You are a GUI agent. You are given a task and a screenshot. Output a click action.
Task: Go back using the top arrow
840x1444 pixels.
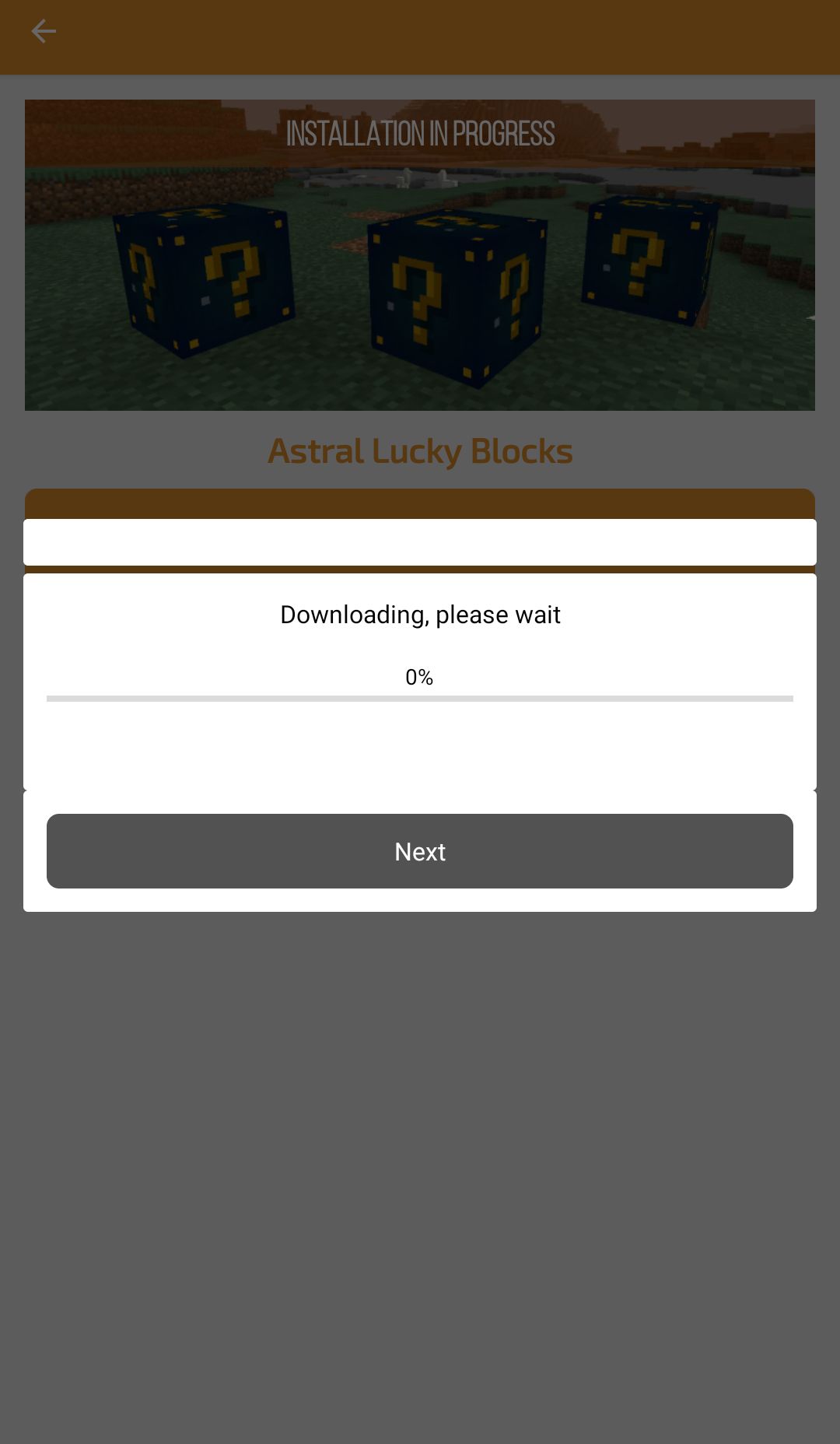[x=44, y=31]
